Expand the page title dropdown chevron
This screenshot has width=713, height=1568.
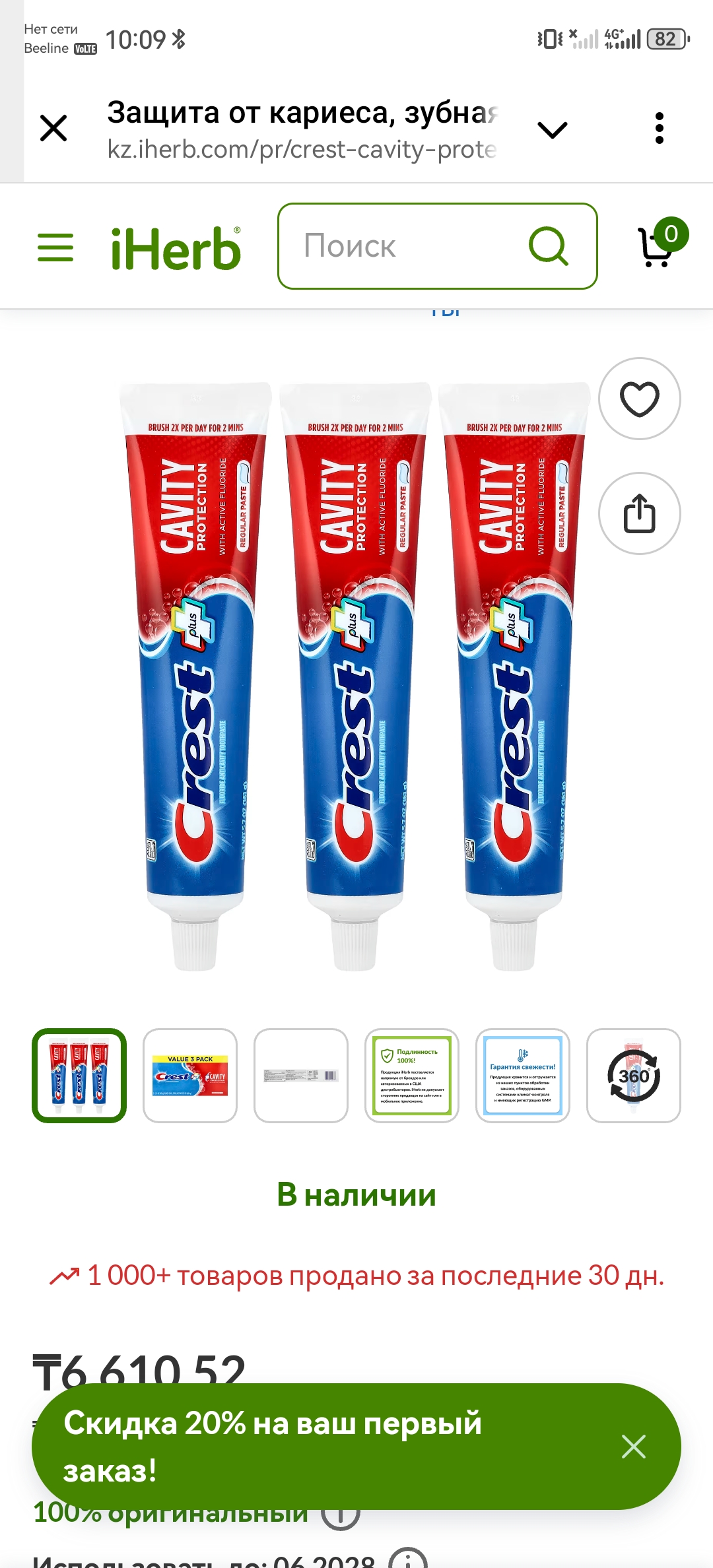click(553, 130)
